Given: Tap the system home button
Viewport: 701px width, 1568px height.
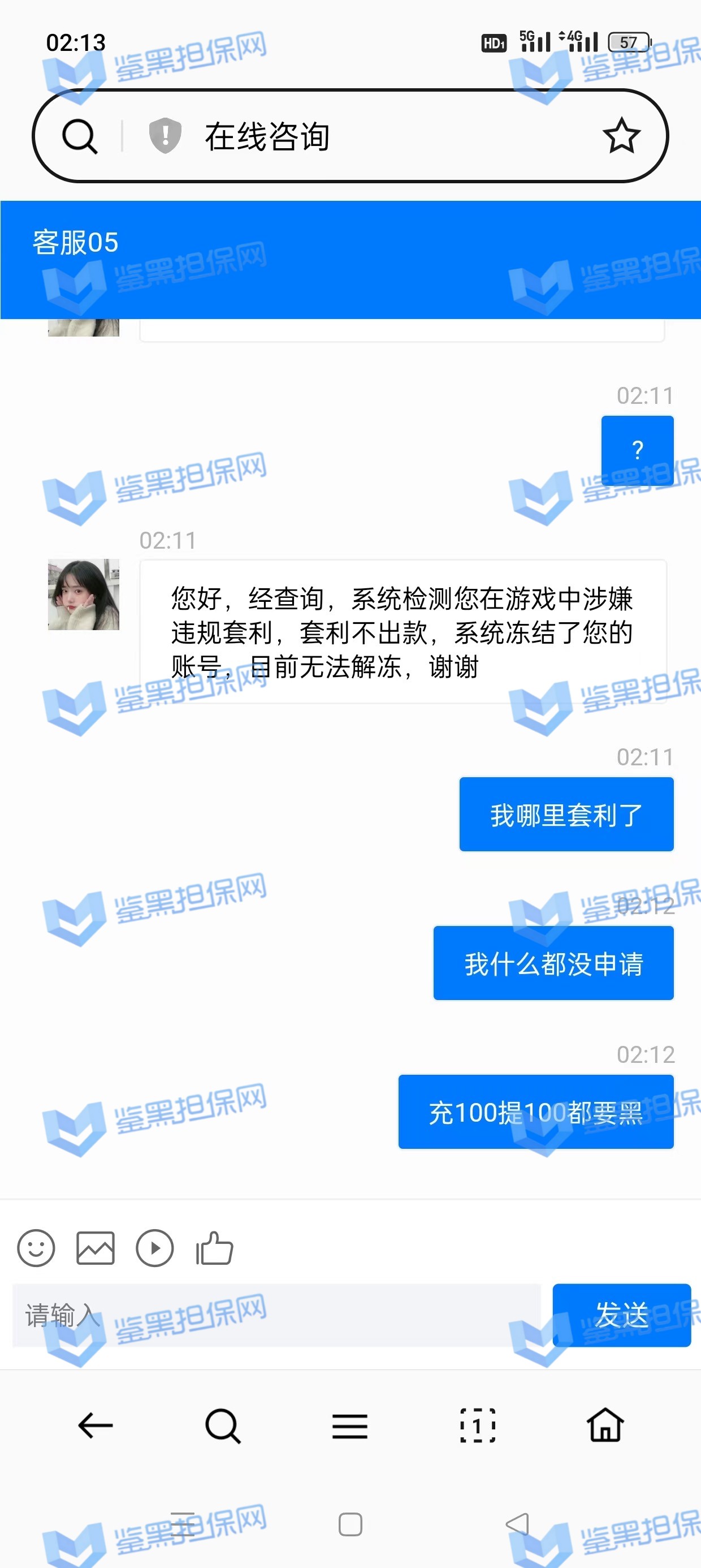Looking at the screenshot, I should [x=350, y=1525].
